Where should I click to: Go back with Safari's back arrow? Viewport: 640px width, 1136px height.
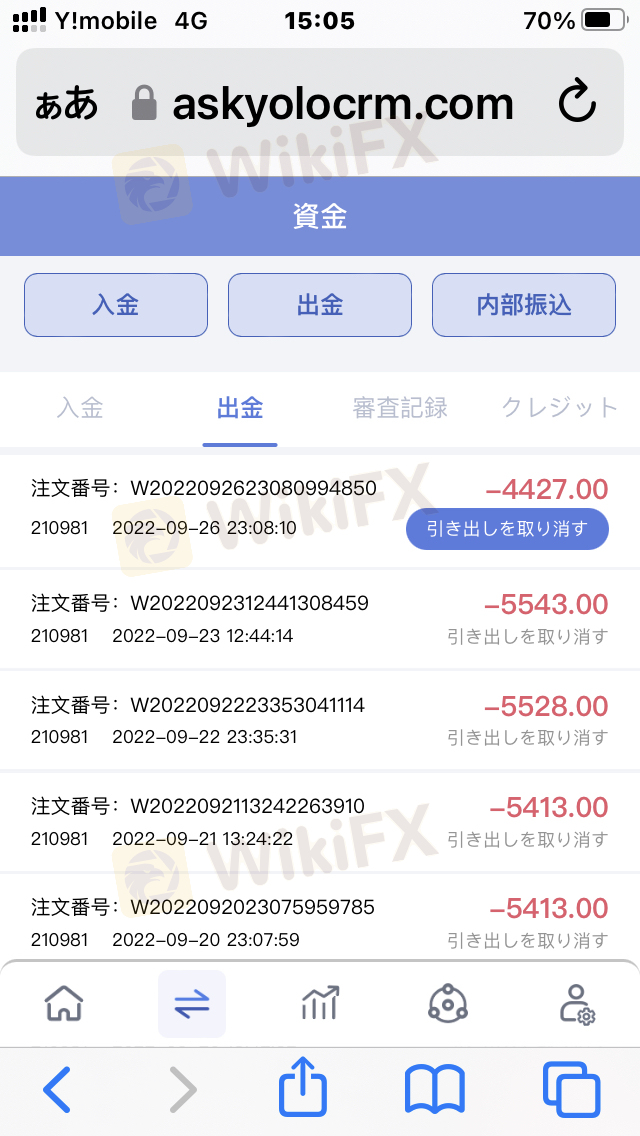(57, 1089)
